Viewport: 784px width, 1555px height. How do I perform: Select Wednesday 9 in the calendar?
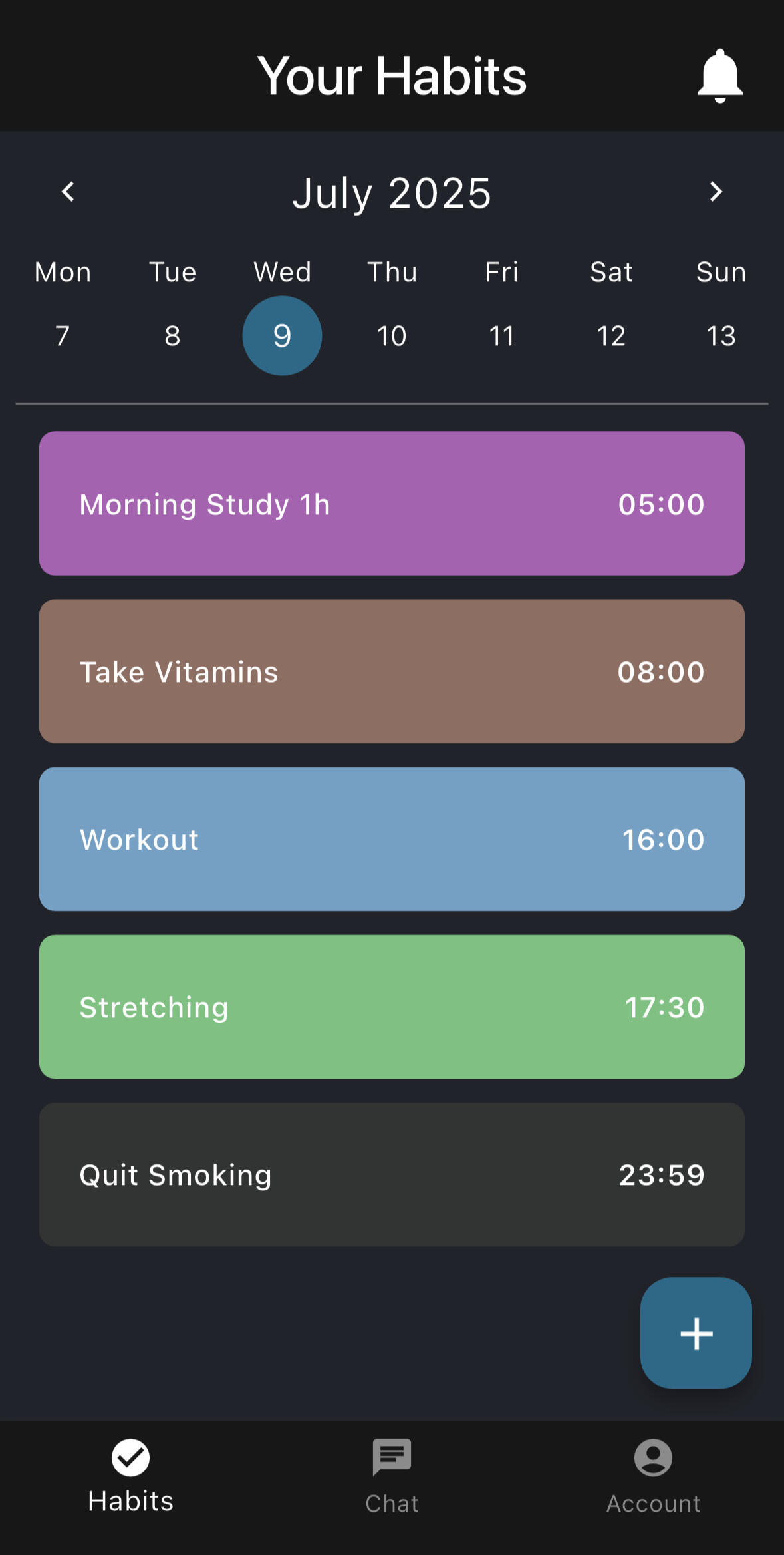(x=282, y=335)
